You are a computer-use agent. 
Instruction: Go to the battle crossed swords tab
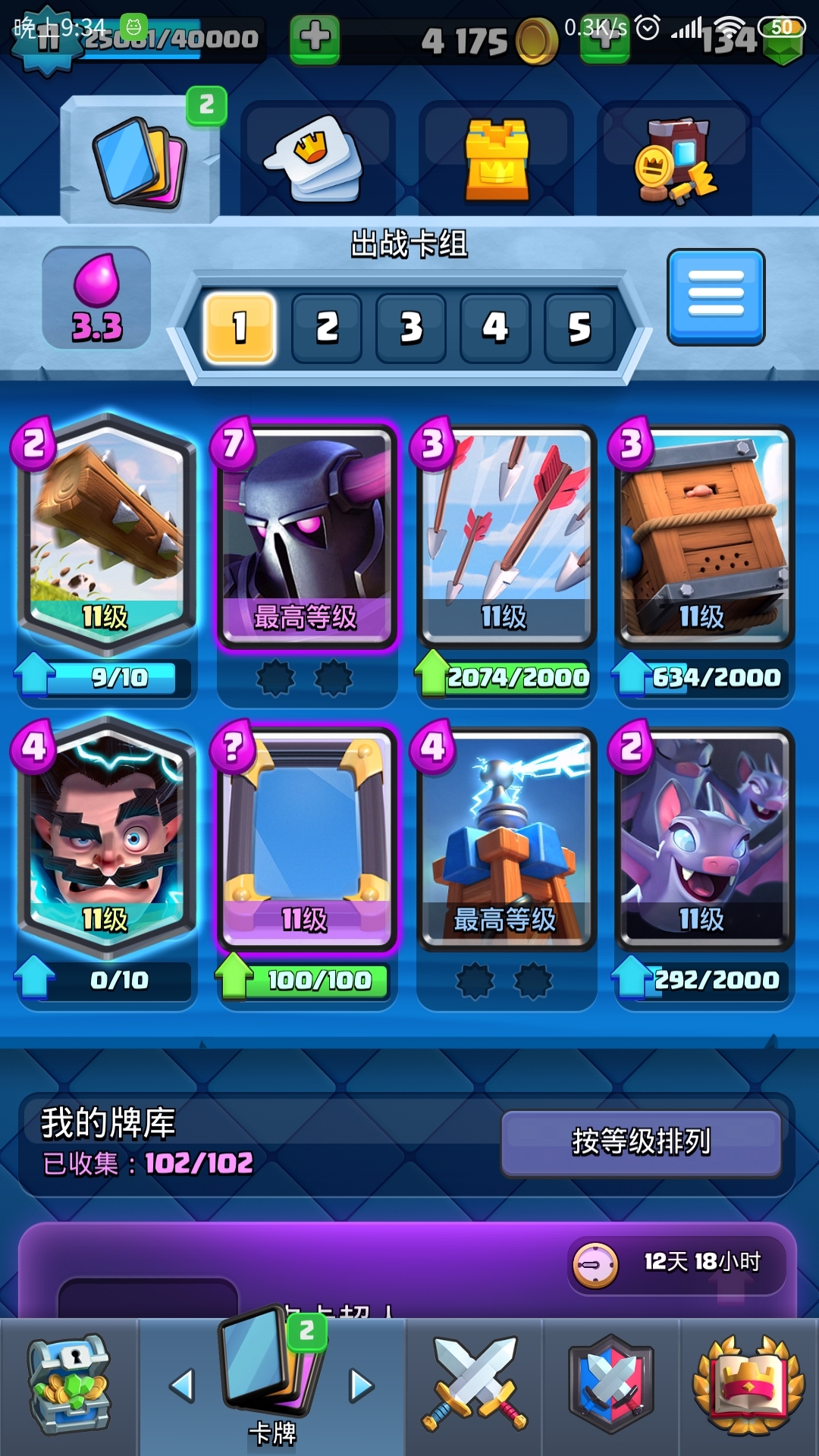tap(474, 1386)
